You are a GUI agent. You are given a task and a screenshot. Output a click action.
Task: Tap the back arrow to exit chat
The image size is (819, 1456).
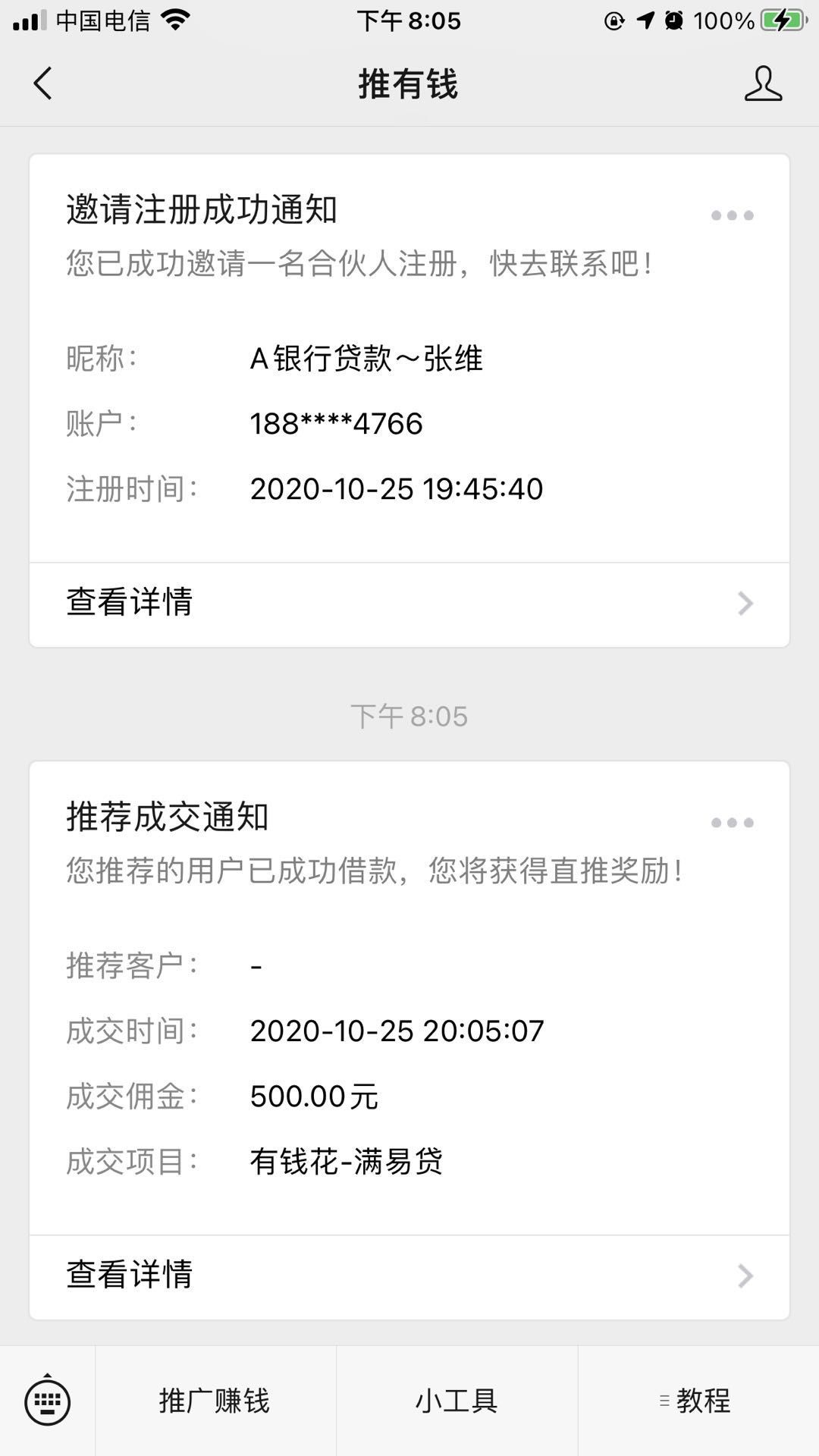pos(43,84)
